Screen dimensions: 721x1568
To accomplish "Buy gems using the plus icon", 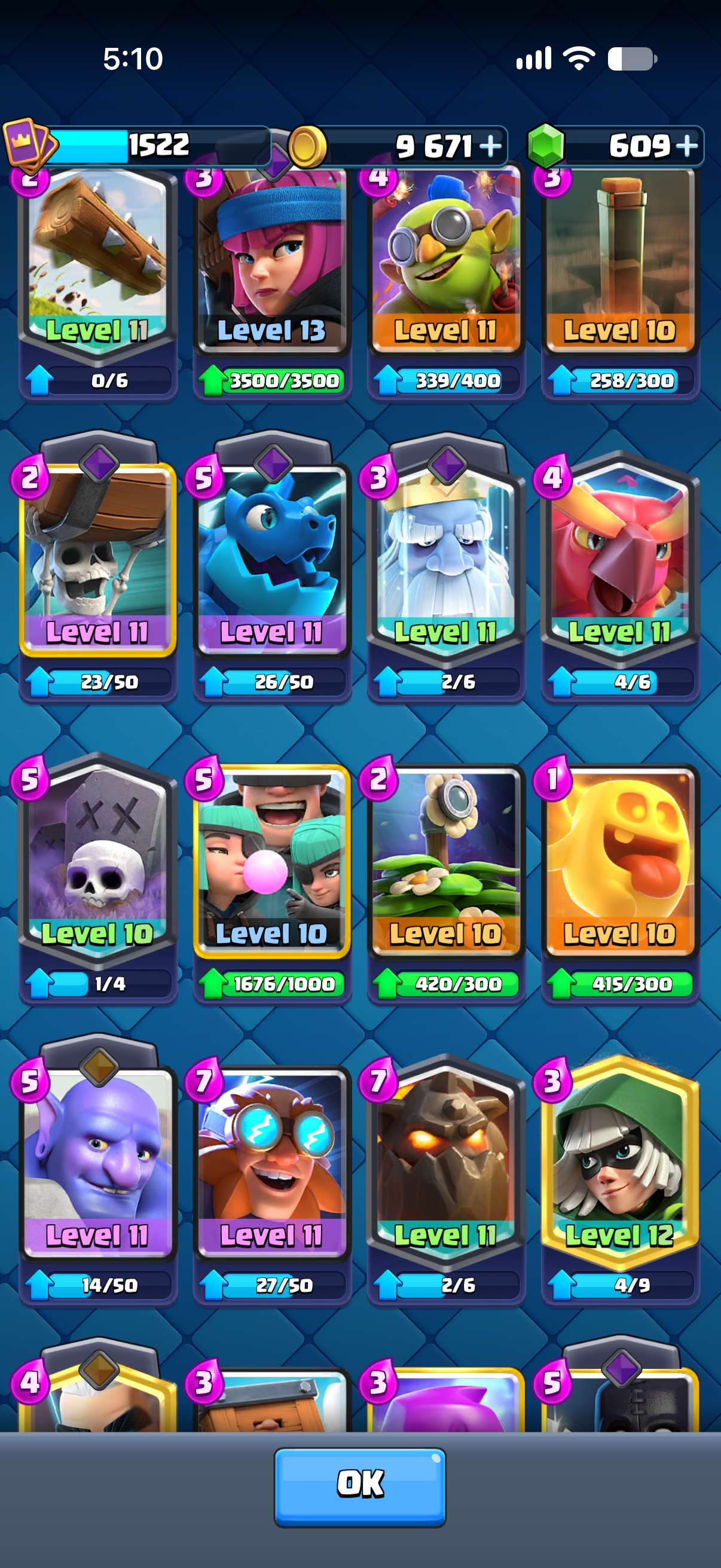I will (x=687, y=146).
